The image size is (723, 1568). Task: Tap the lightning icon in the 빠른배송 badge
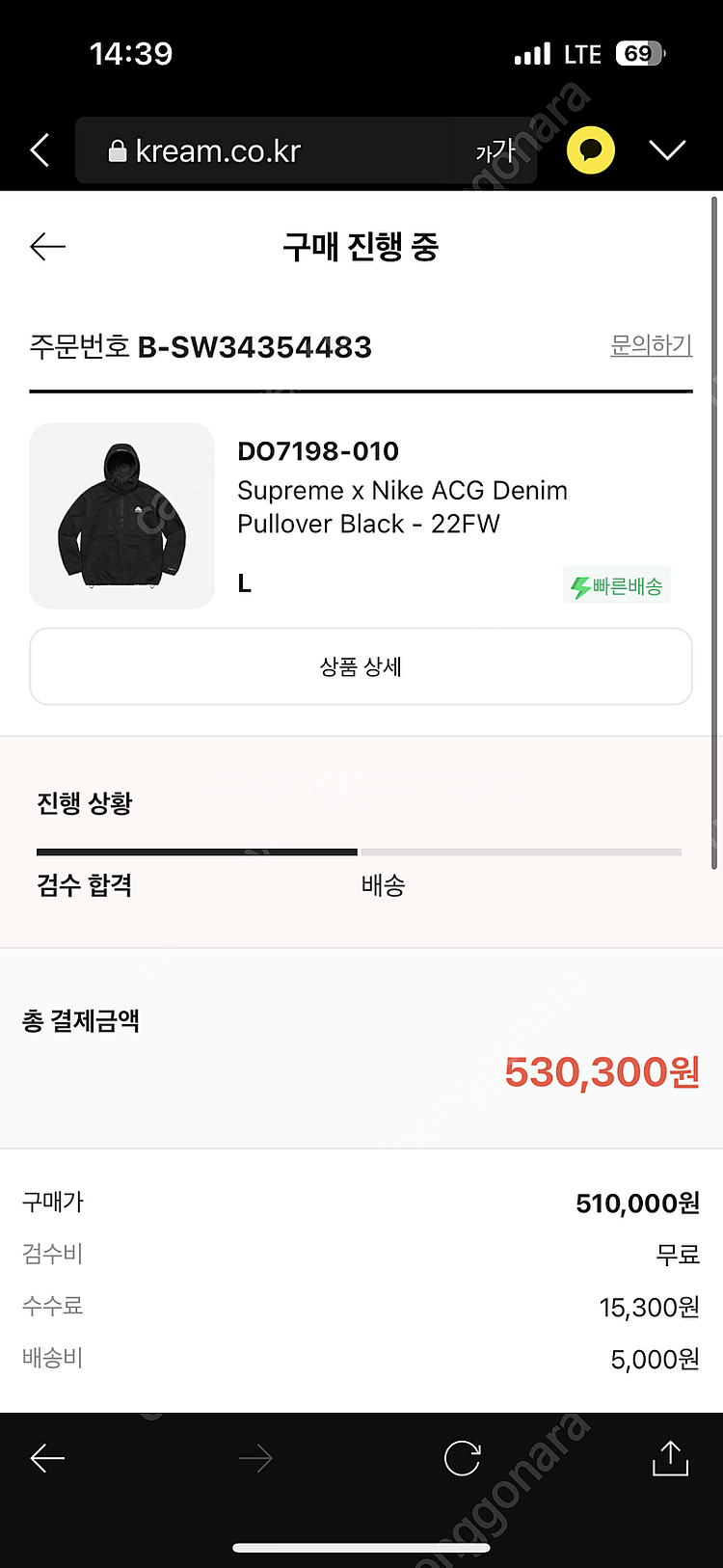click(582, 584)
